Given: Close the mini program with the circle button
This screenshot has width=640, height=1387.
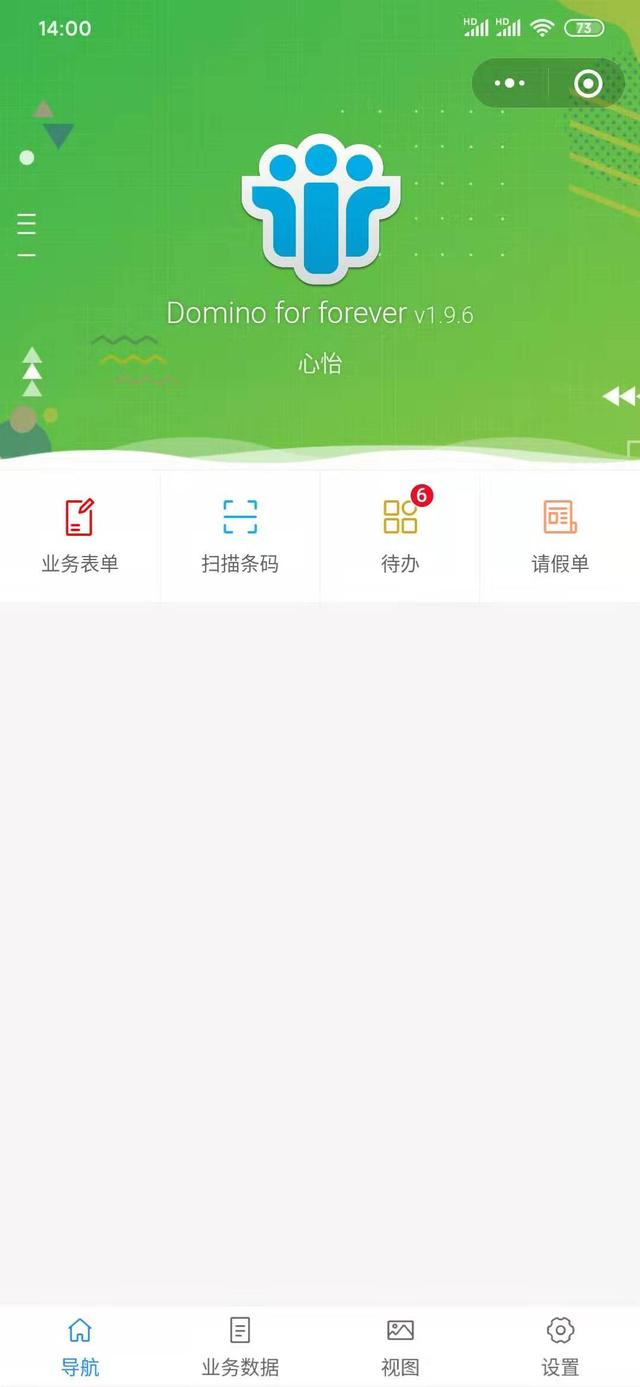Looking at the screenshot, I should (588, 83).
